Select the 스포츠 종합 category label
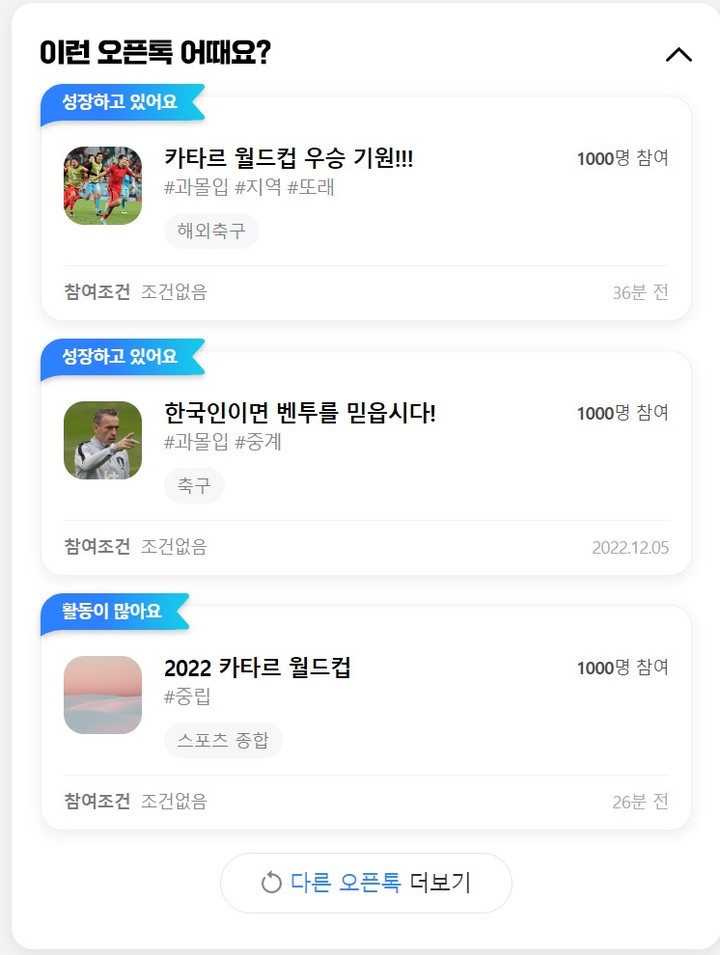The height and width of the screenshot is (955, 720). point(222,741)
